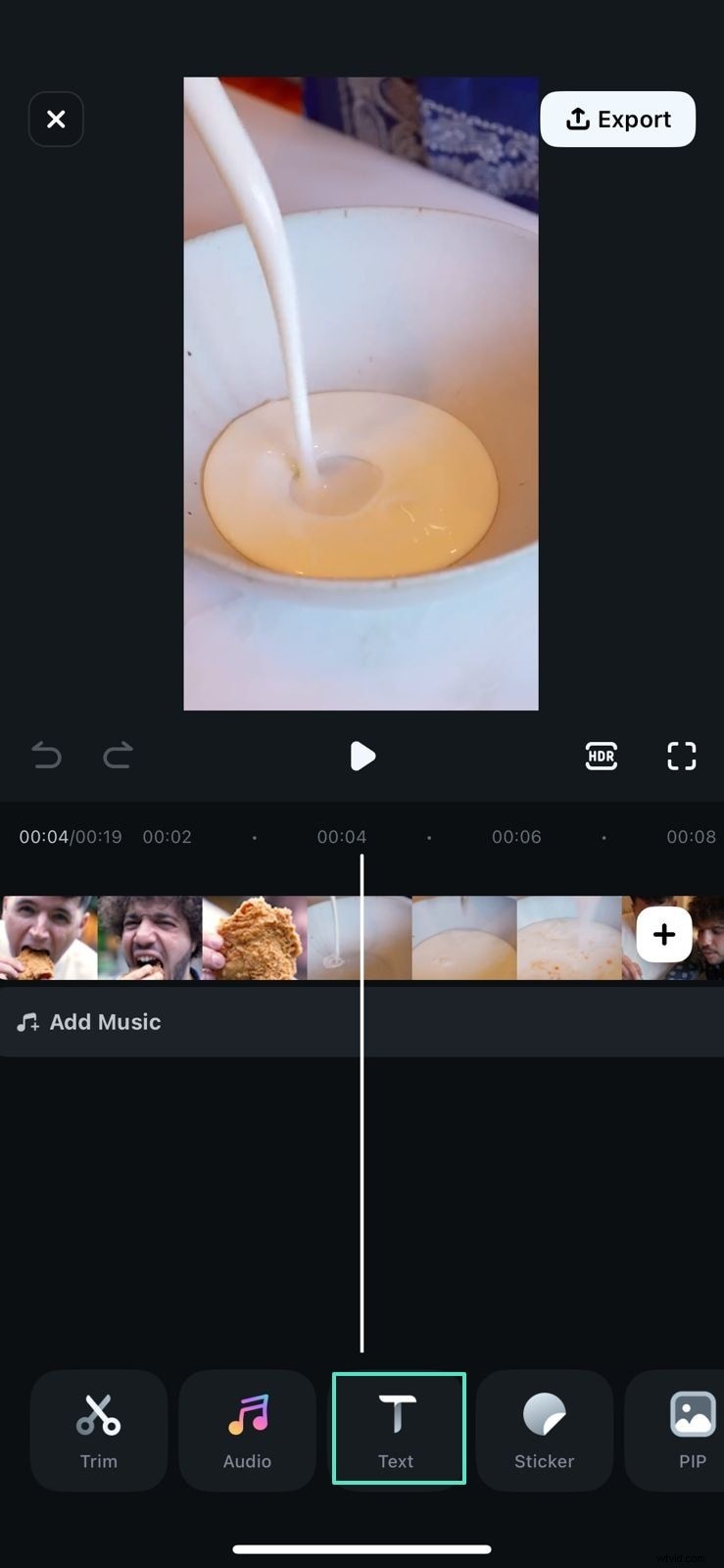Open the Sticker tool

pos(544,1430)
